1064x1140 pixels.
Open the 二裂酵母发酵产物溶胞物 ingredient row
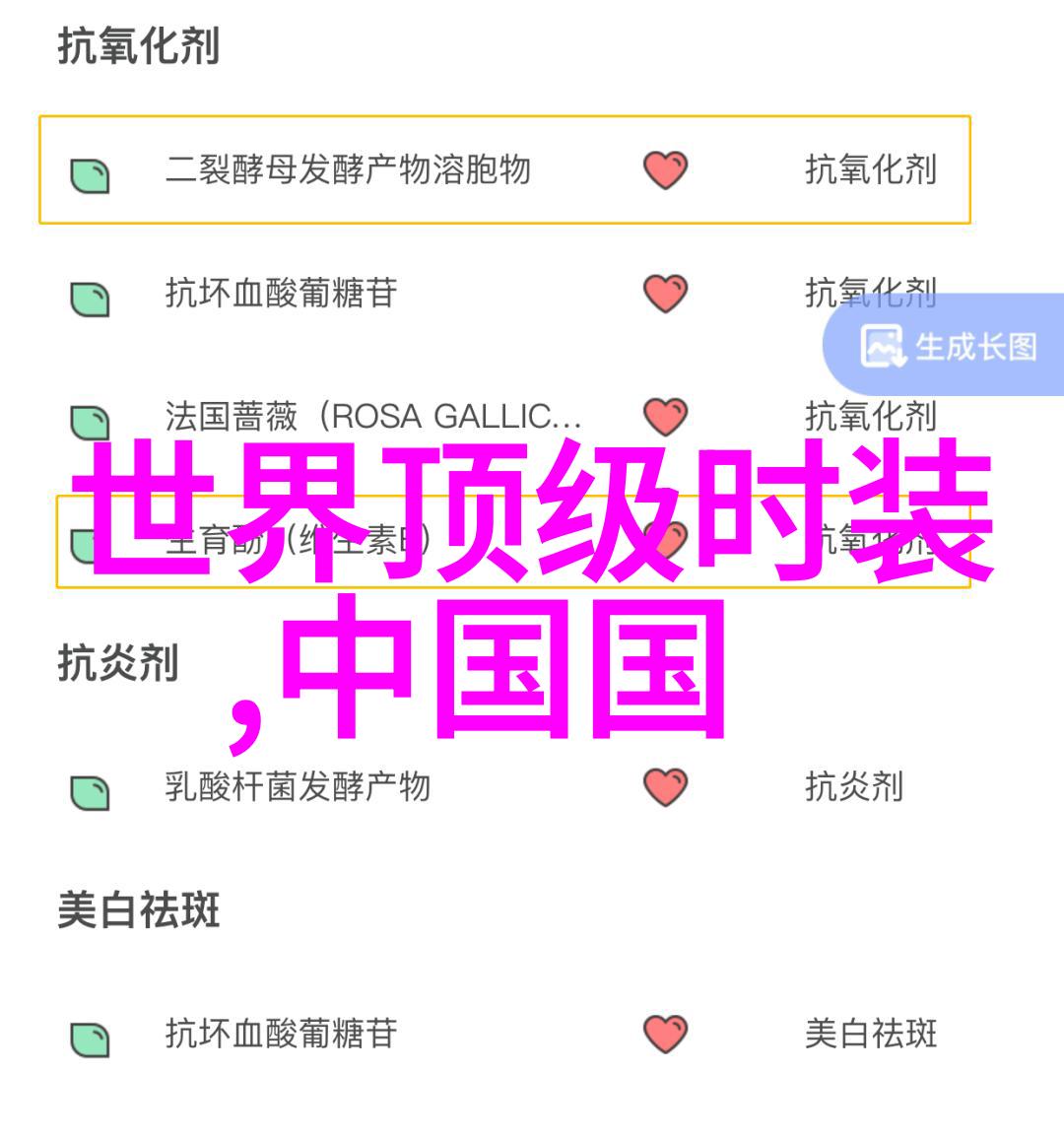point(348,170)
